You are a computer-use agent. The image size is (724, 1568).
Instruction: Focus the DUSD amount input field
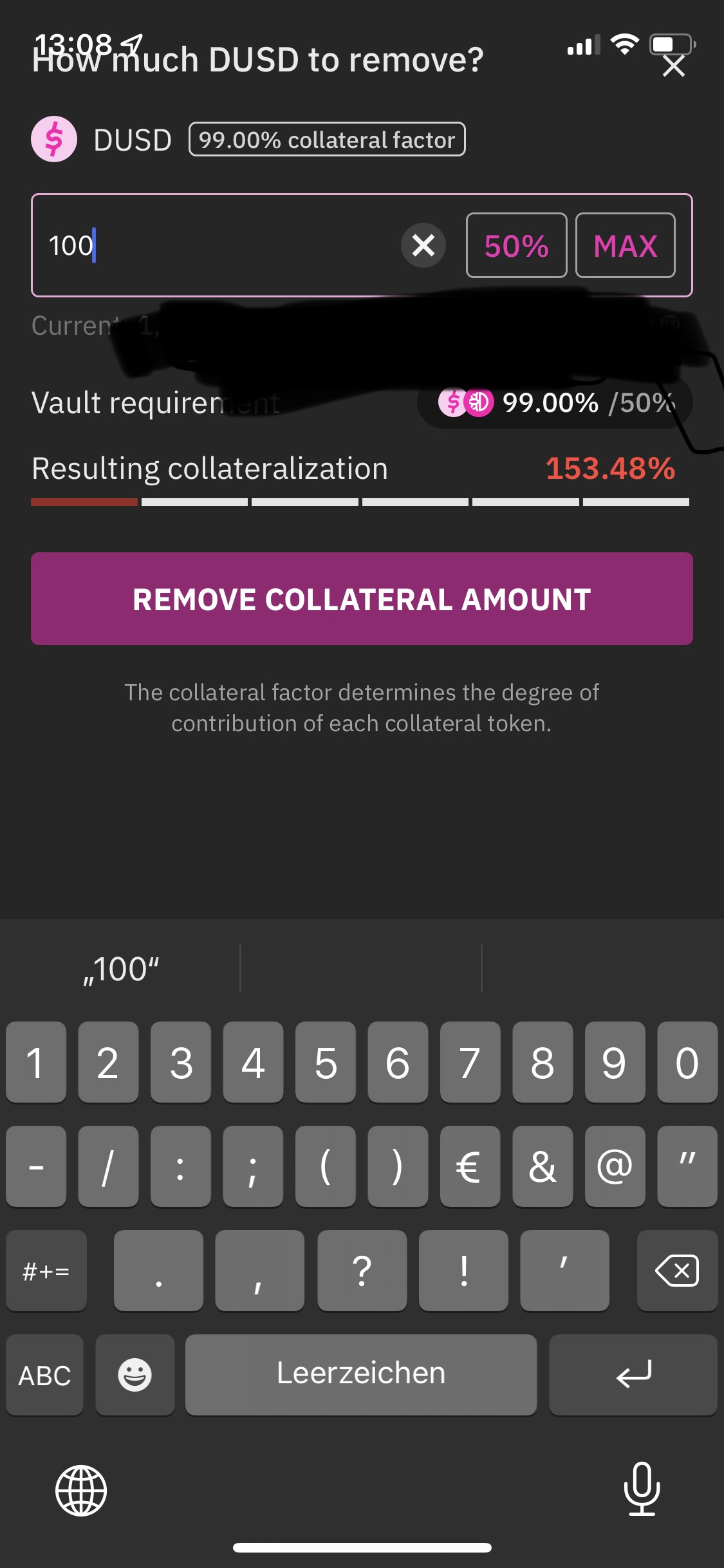pyautogui.click(x=219, y=245)
